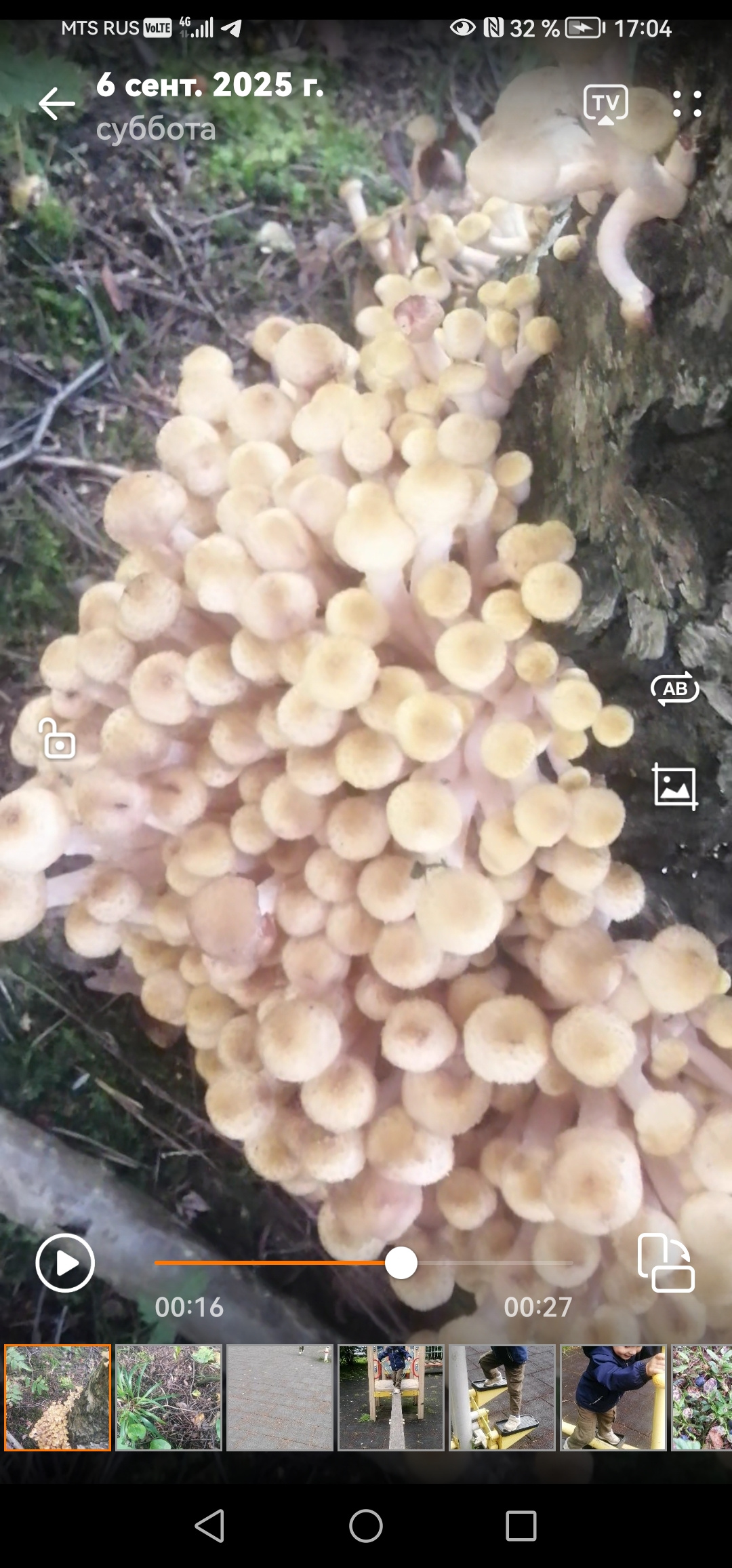This screenshot has height=1568, width=732.
Task: Open the thumbnail of feet on yellow equipment
Action: pos(502,1398)
